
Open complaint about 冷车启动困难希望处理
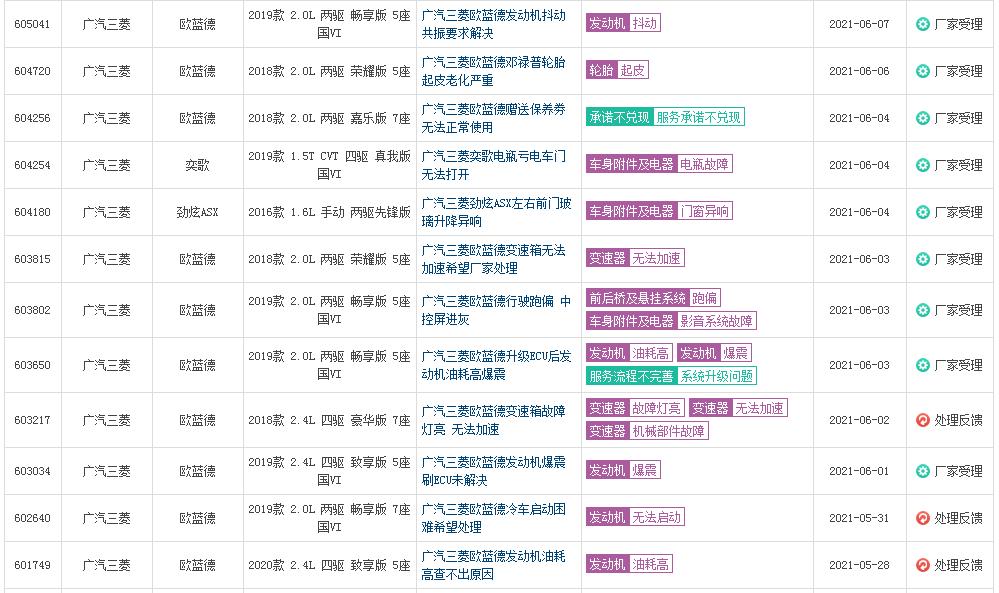point(493,518)
